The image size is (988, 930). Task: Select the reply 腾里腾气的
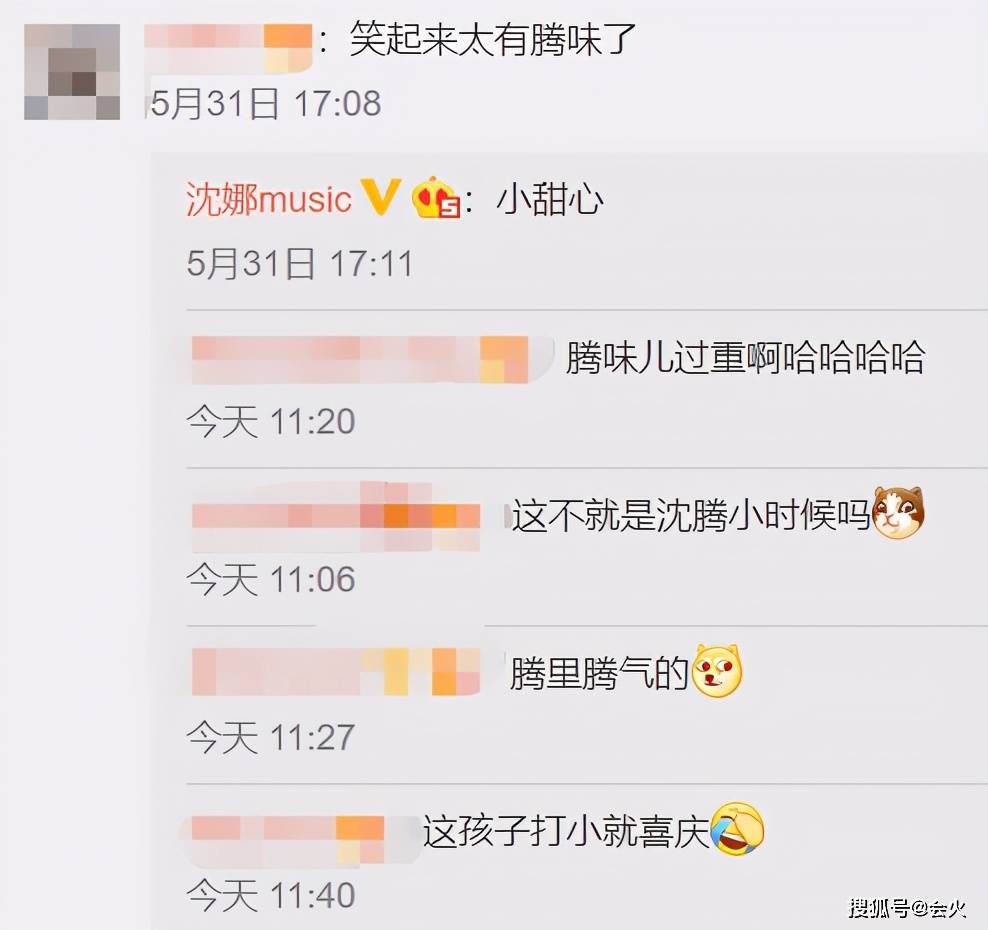point(599,675)
